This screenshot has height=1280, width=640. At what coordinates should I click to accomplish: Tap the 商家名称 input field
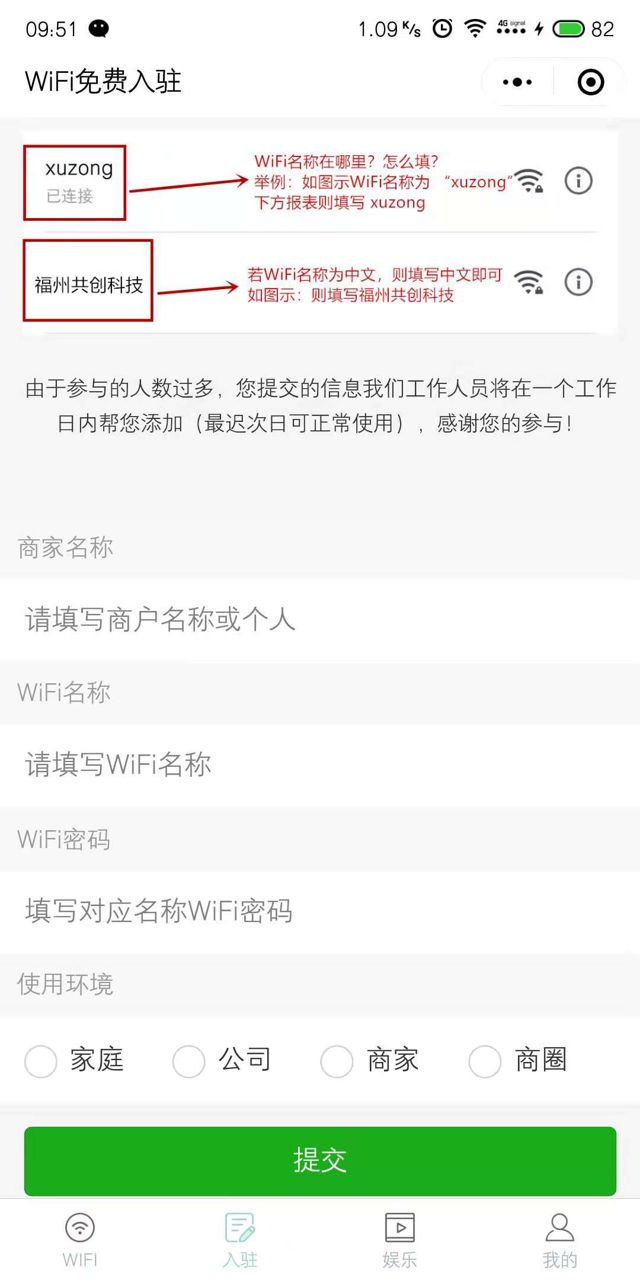(320, 619)
